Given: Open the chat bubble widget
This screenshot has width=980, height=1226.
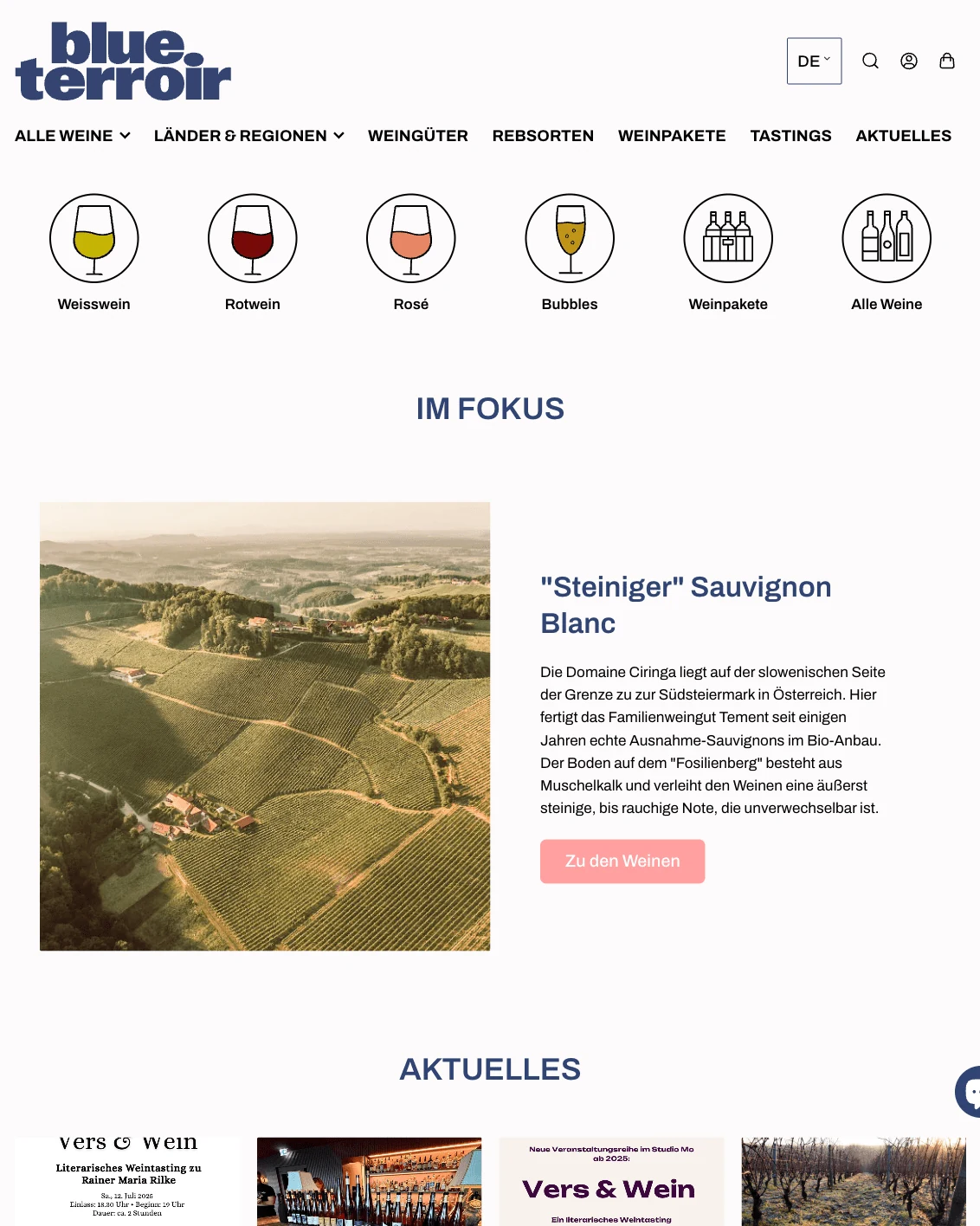Looking at the screenshot, I should pyautogui.click(x=968, y=1091).
